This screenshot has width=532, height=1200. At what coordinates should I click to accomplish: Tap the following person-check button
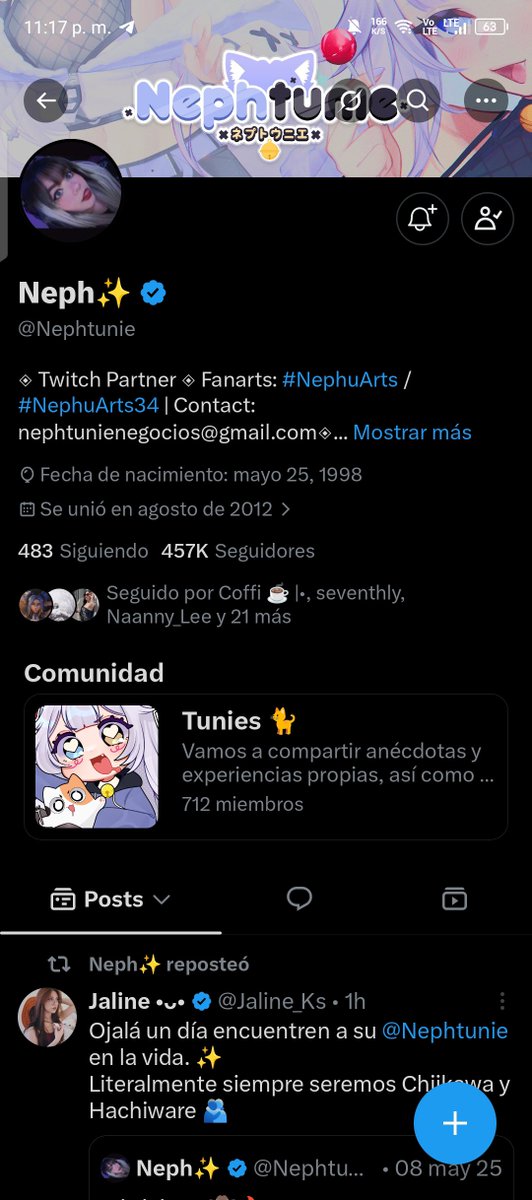pyautogui.click(x=487, y=218)
